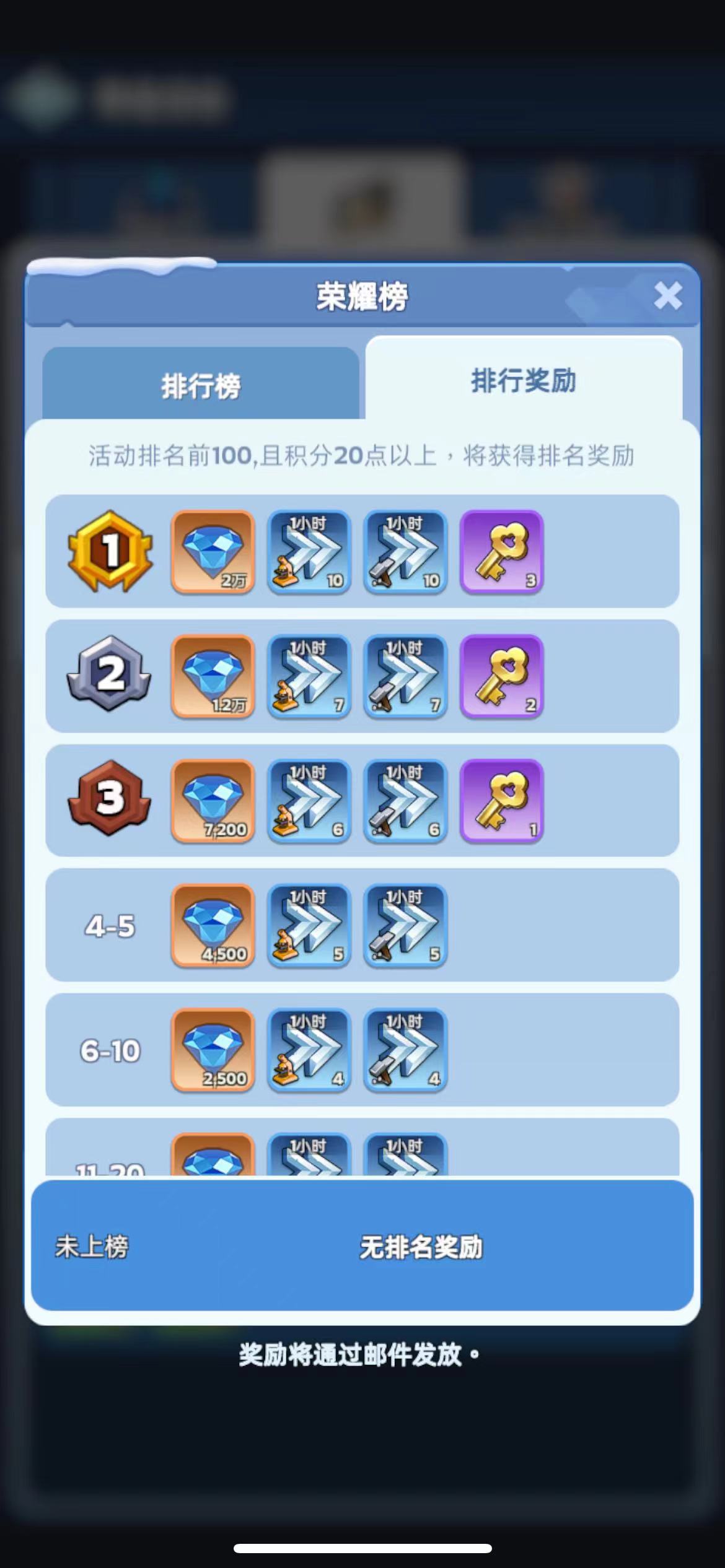Viewport: 725px width, 1568px height.
Task: Select the 排行奖励 tab
Action: pyautogui.click(x=524, y=380)
